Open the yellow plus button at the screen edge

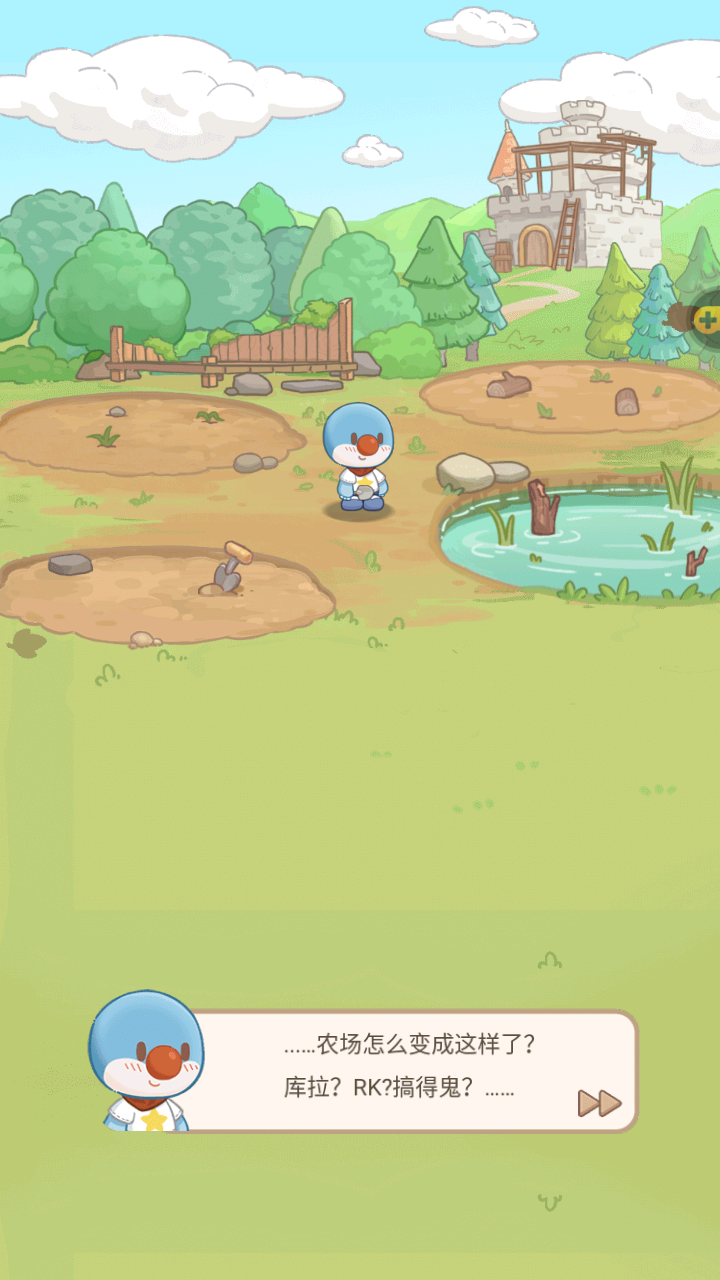coord(707,320)
